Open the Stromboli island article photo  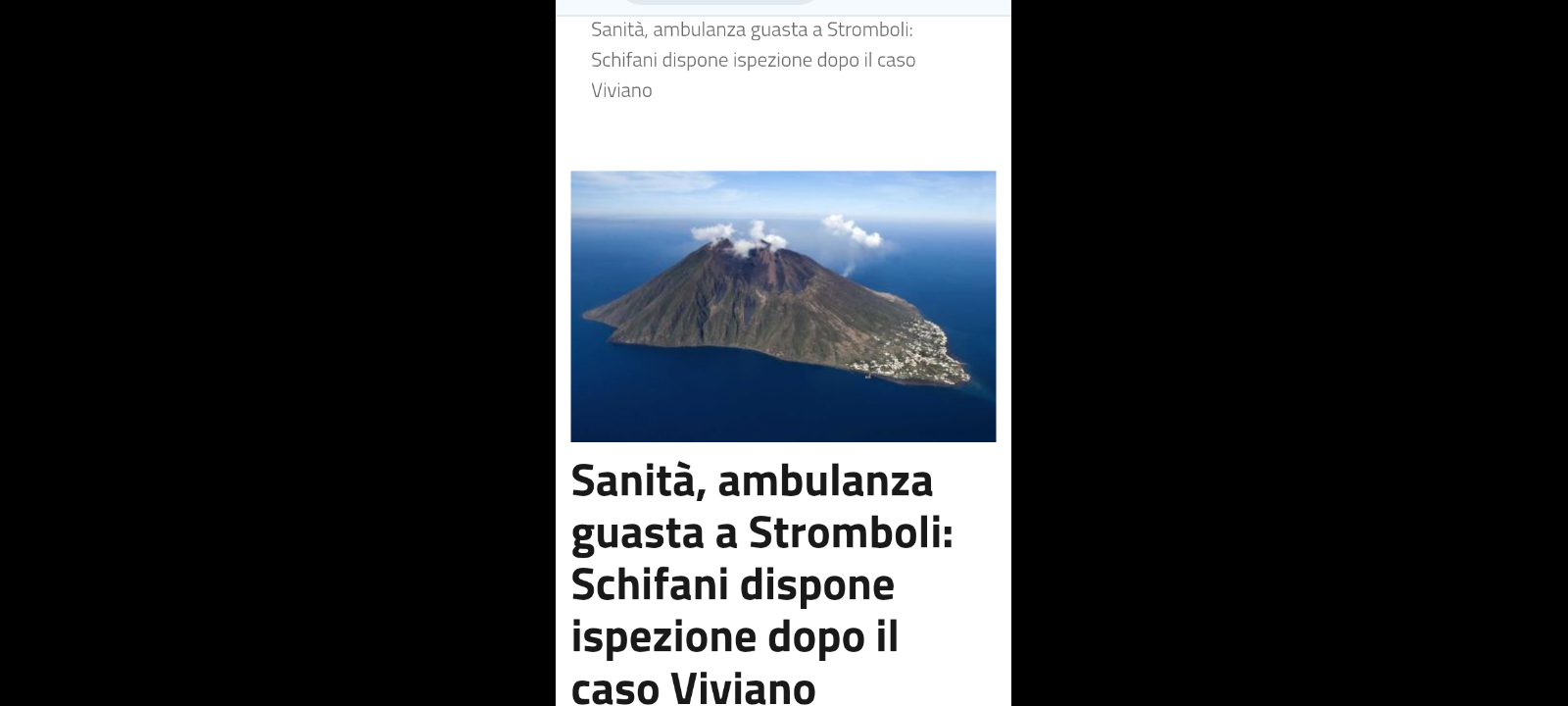783,306
